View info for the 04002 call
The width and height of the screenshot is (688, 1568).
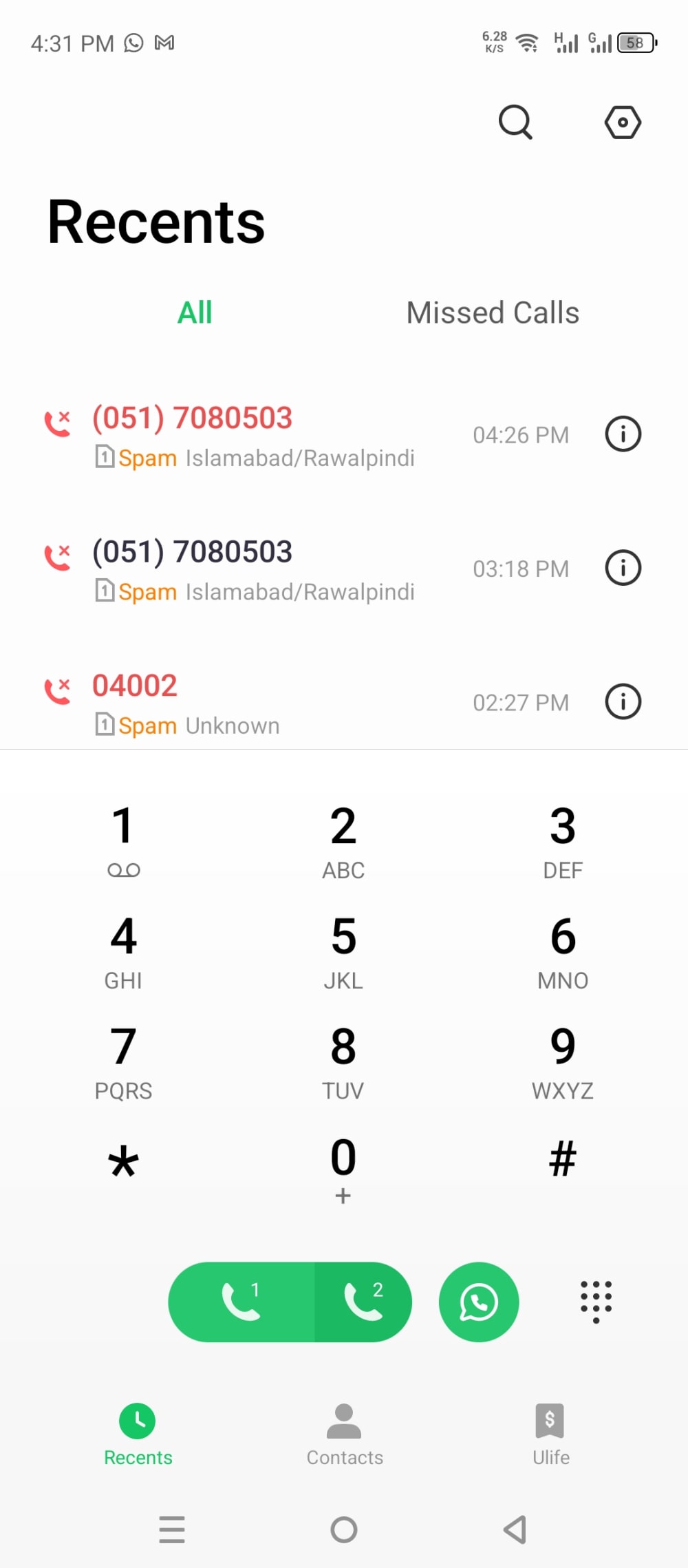tap(623, 702)
